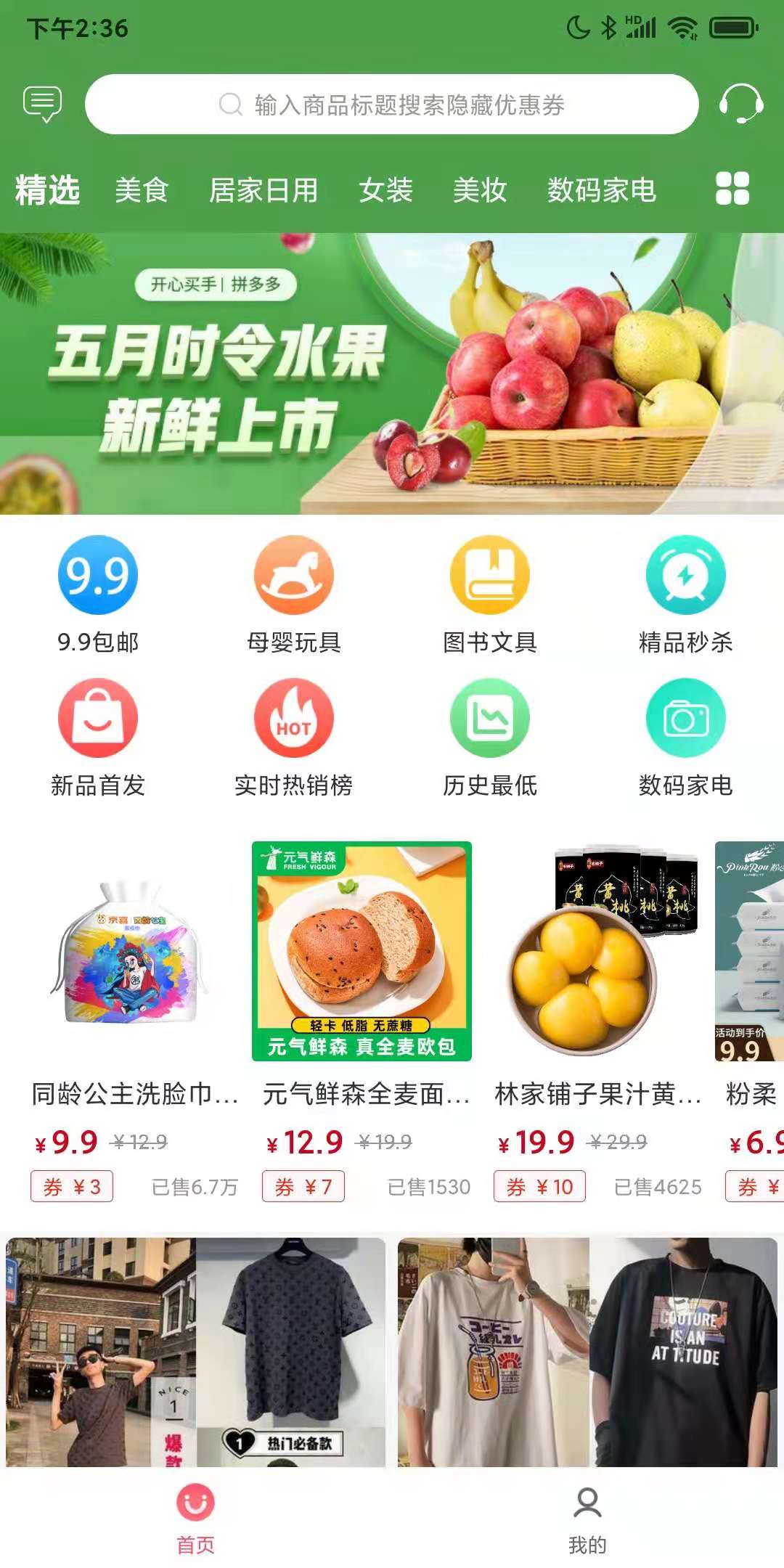
Task: Open the 9.9包邮 channel icon
Action: (97, 574)
